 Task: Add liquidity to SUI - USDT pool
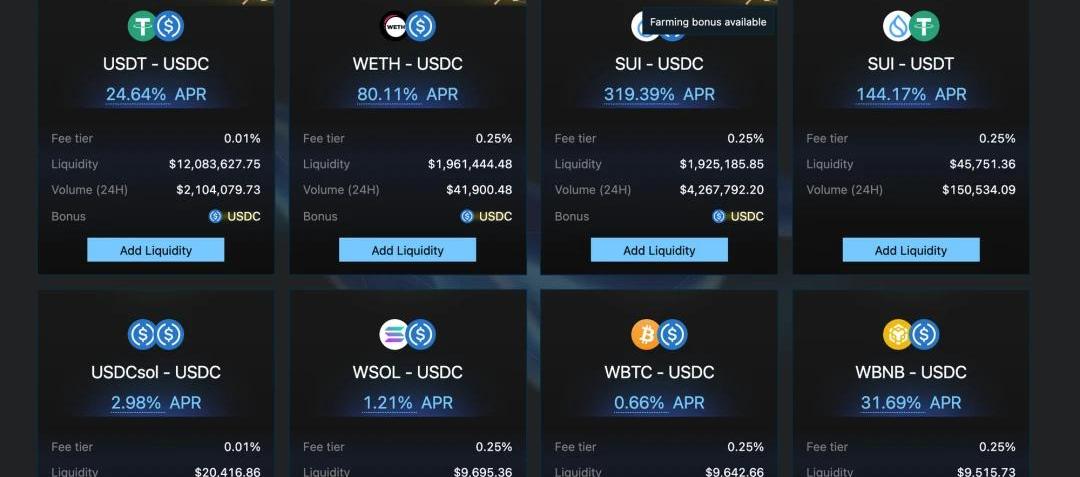(911, 250)
